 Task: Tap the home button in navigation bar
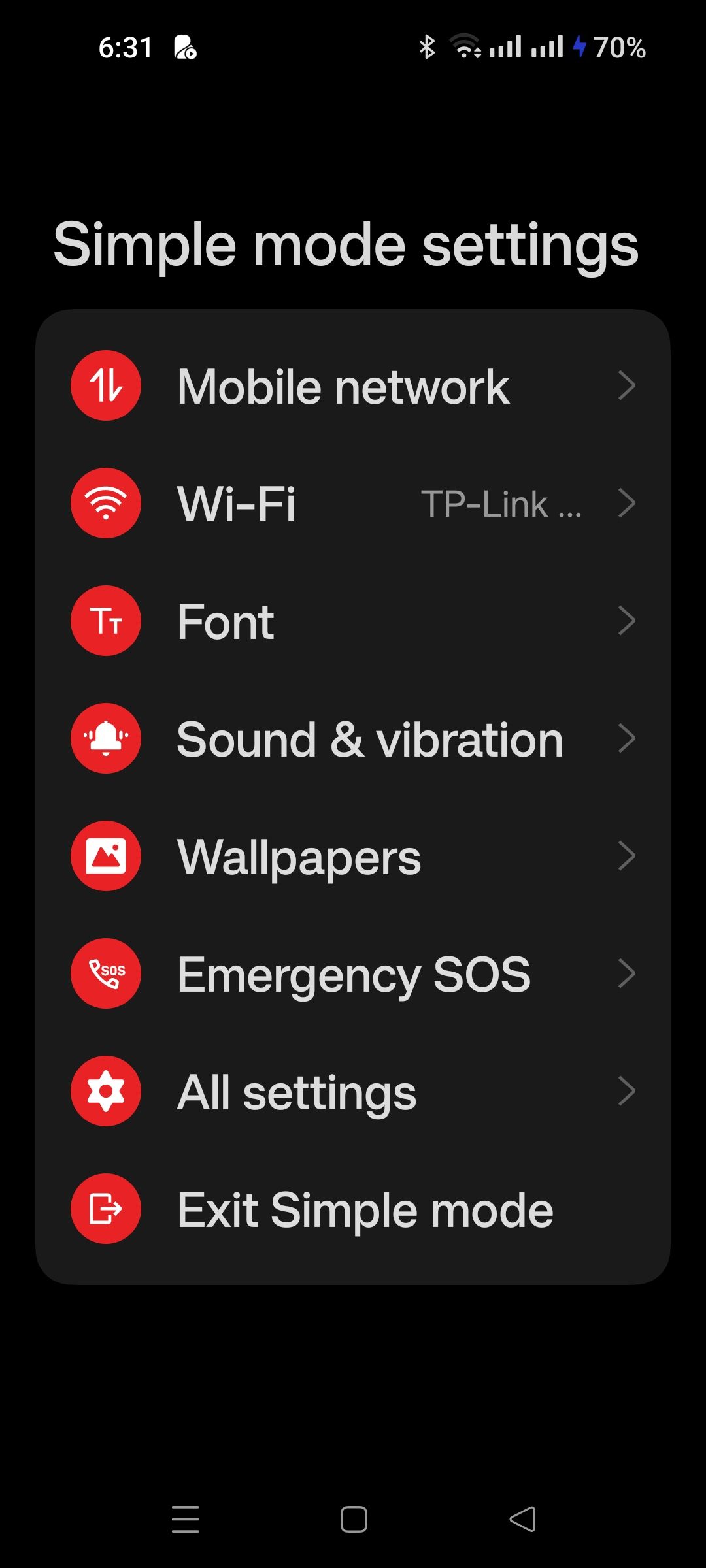[354, 1519]
